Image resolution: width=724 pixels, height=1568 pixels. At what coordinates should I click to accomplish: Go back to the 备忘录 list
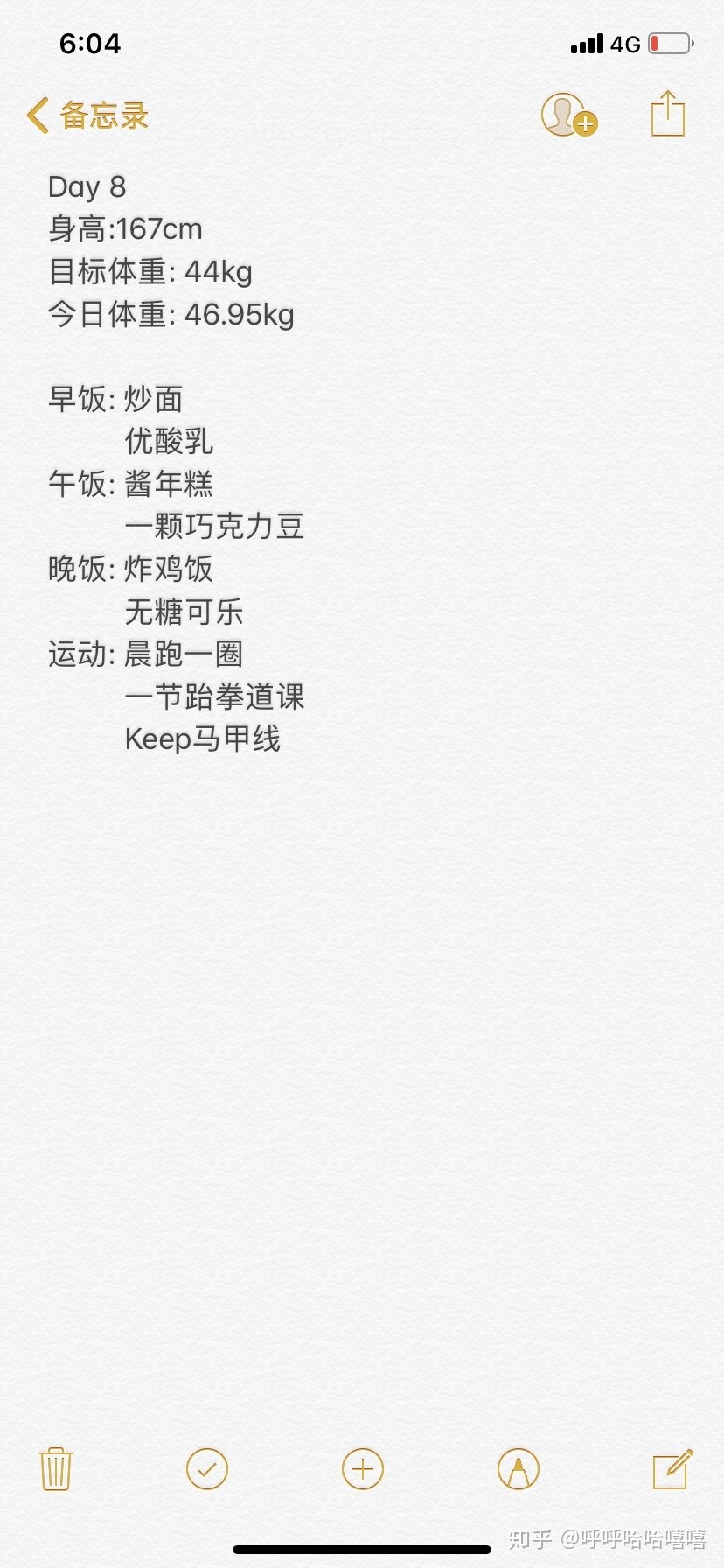(x=87, y=115)
